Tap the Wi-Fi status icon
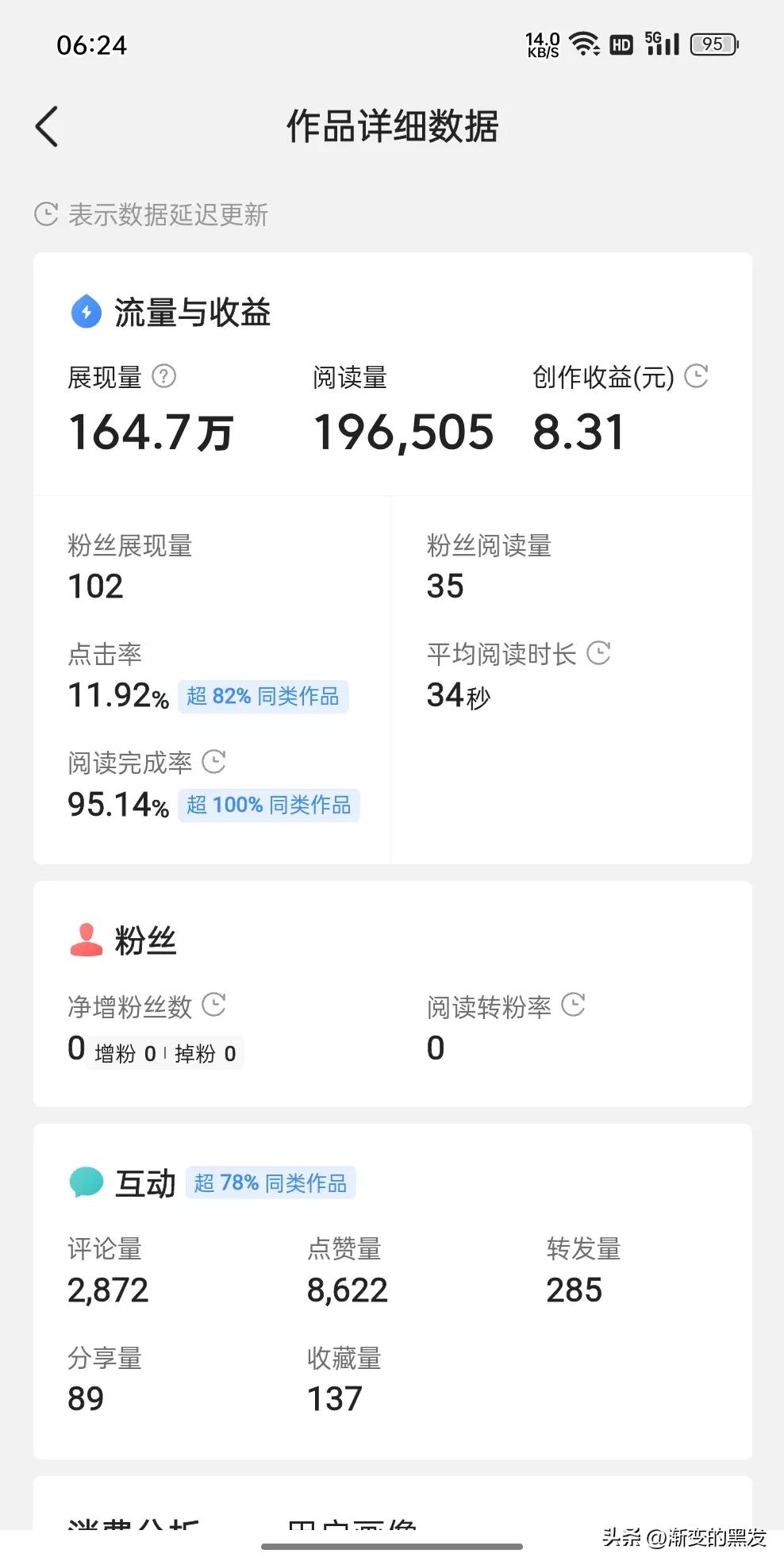Viewport: 784px width, 1565px height. pyautogui.click(x=586, y=44)
